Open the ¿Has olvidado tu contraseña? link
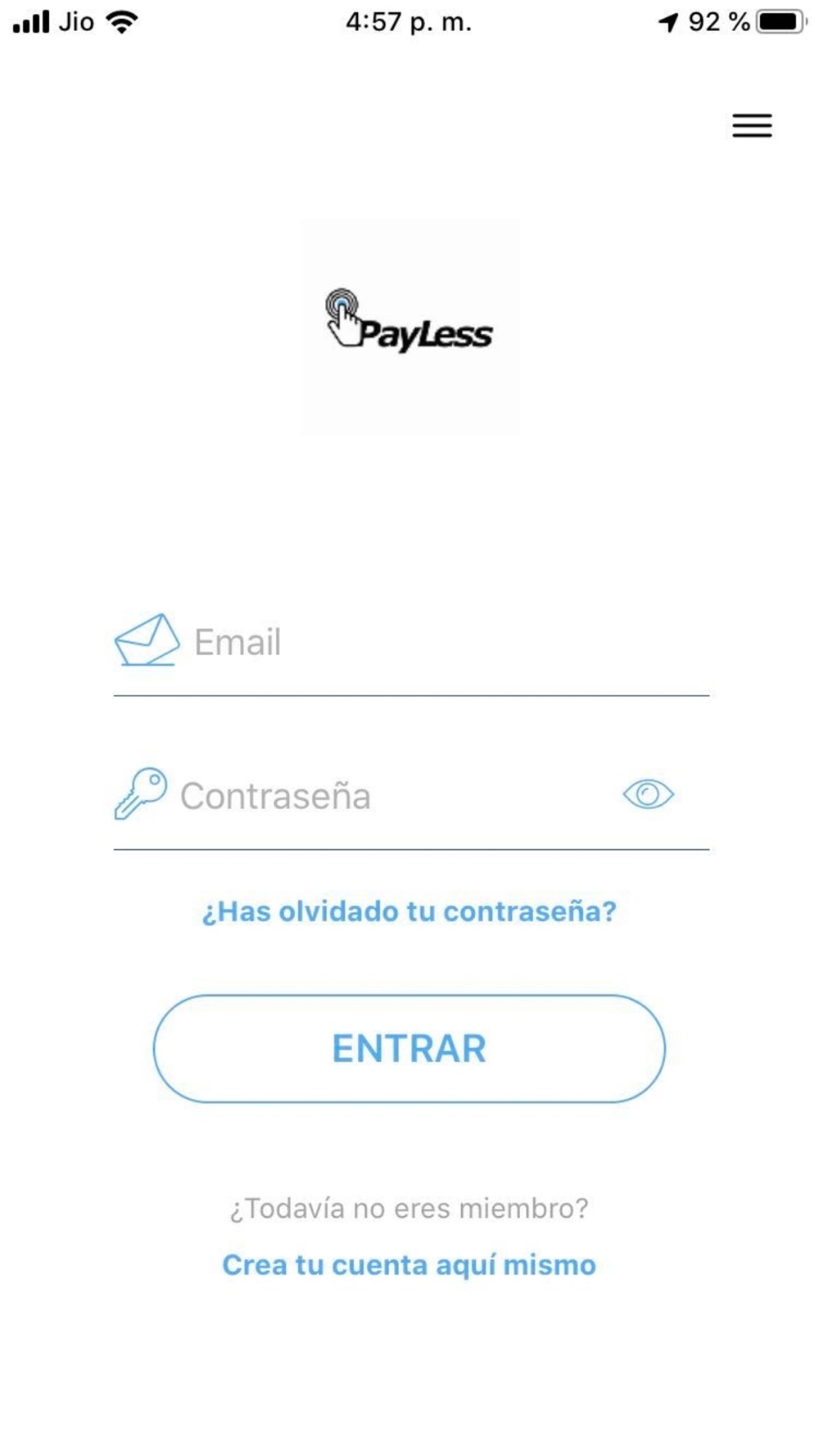Image resolution: width=819 pixels, height=1456 pixels. point(409,911)
